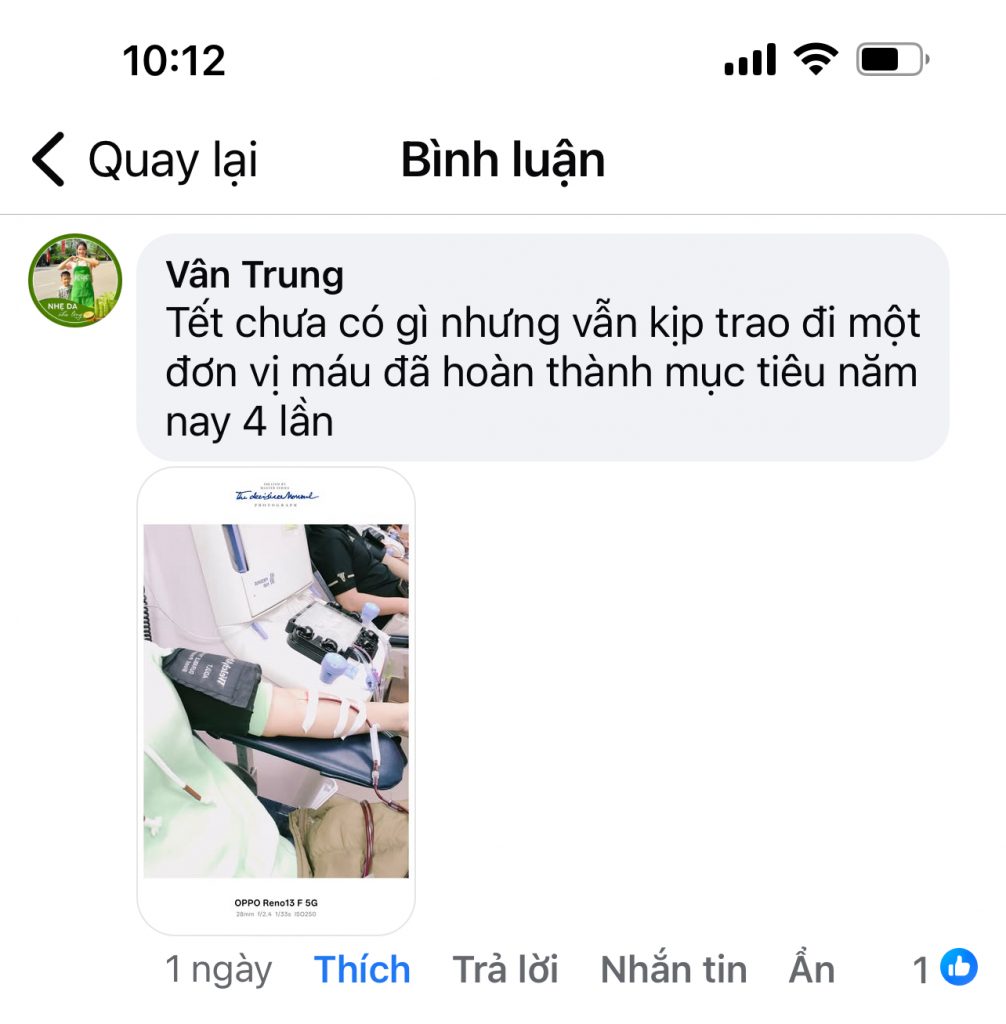Screen dimensions: 1006x1024
Task: Open Vân Trung's profile picture
Action: click(x=76, y=281)
